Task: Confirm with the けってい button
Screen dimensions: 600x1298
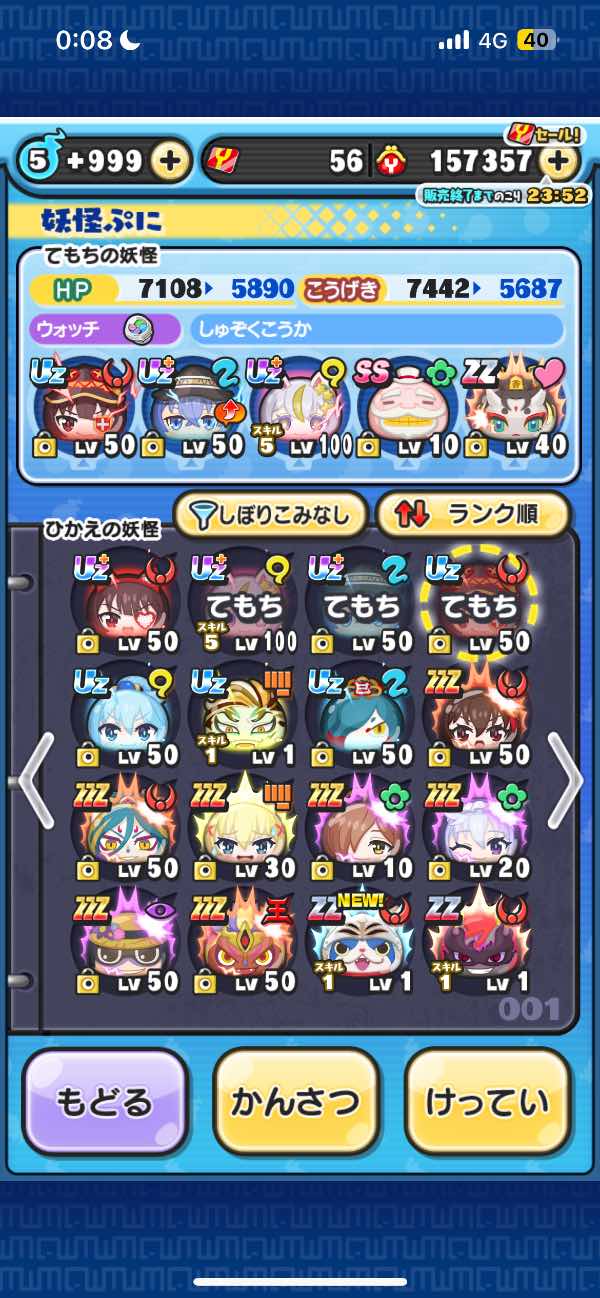Action: coord(487,1102)
